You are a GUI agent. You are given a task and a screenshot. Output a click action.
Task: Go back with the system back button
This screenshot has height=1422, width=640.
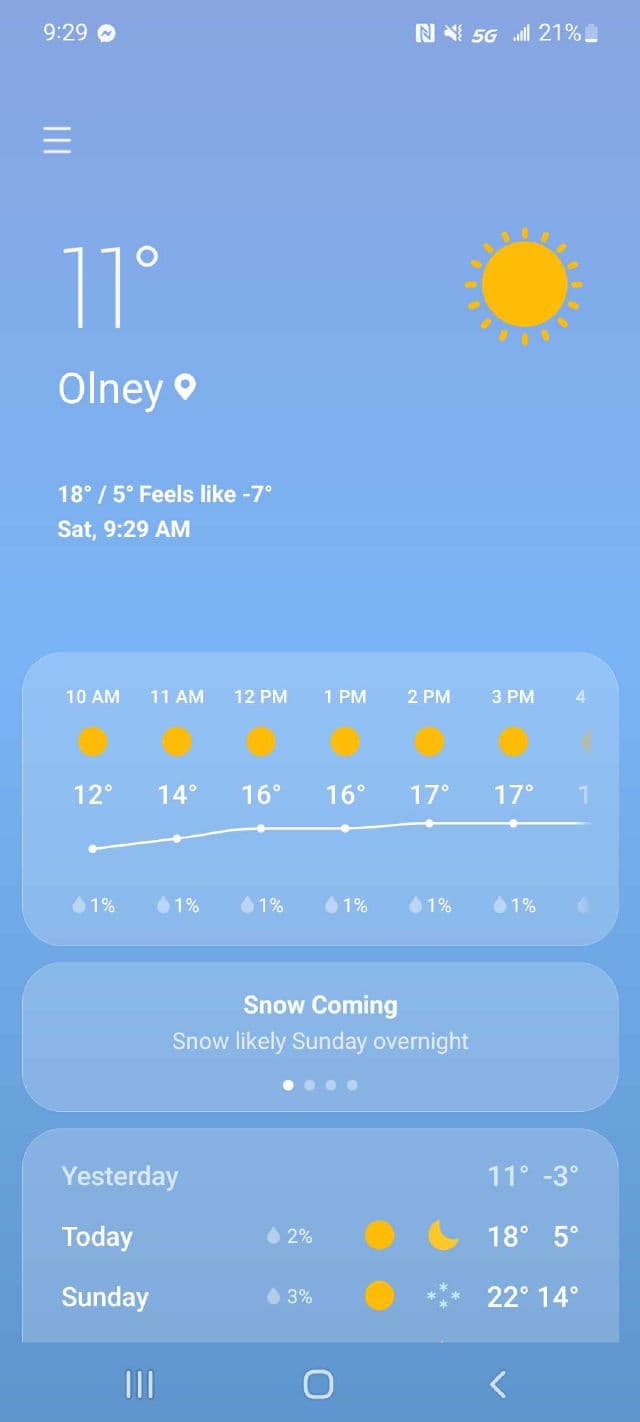[x=498, y=1384]
